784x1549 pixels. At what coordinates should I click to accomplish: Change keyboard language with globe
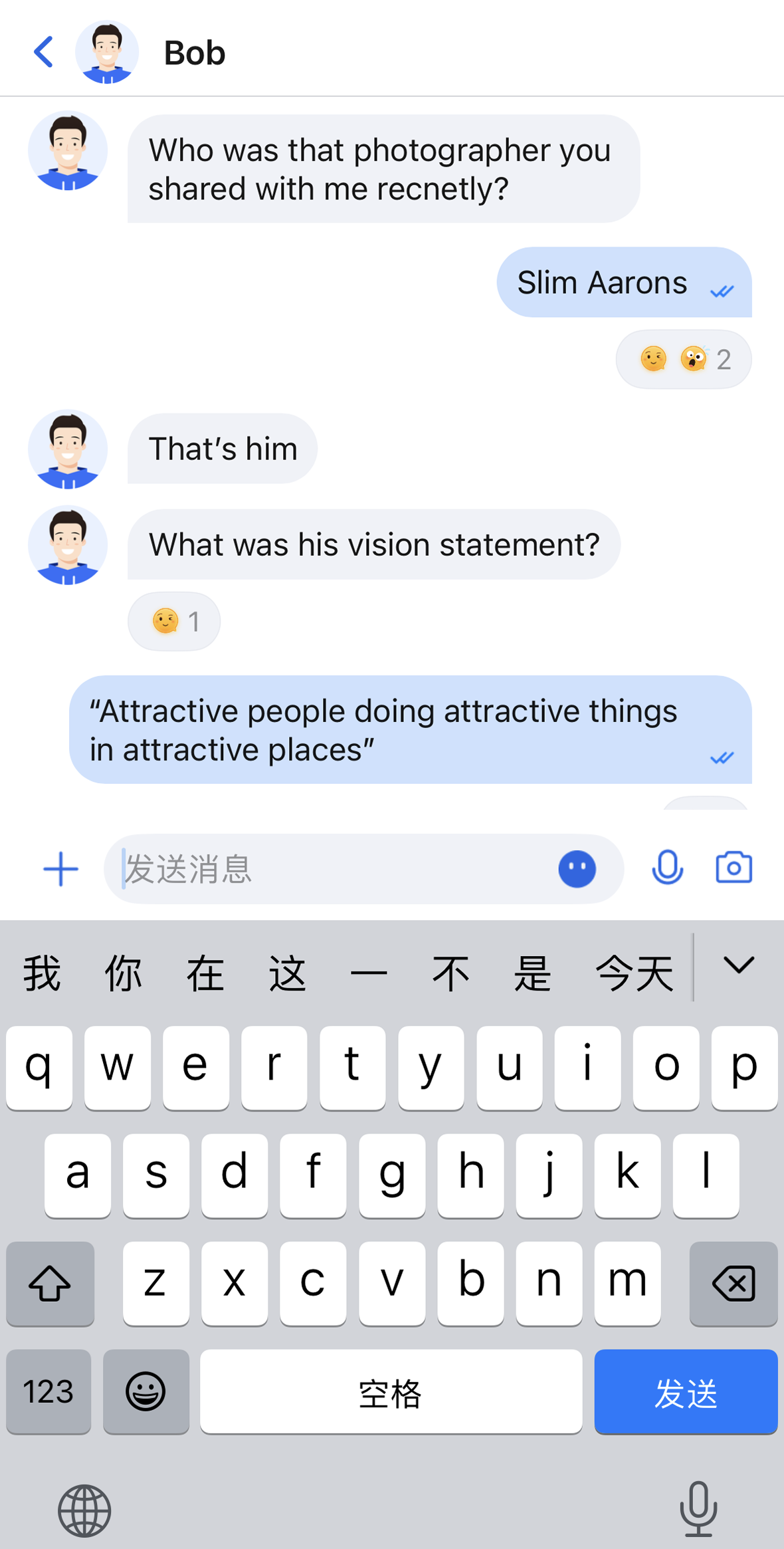tap(84, 1510)
